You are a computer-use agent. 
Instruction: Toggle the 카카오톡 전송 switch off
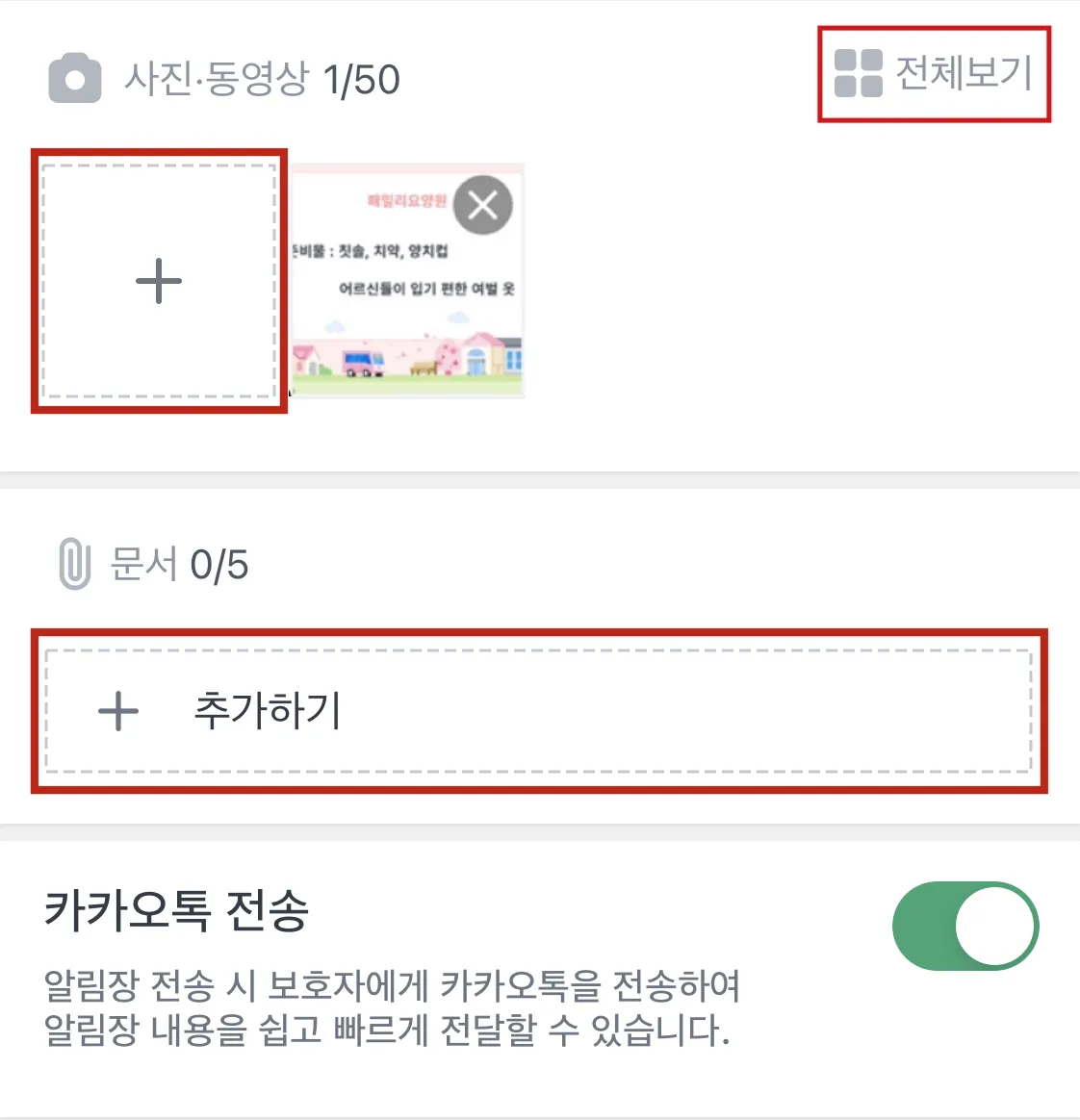click(965, 926)
